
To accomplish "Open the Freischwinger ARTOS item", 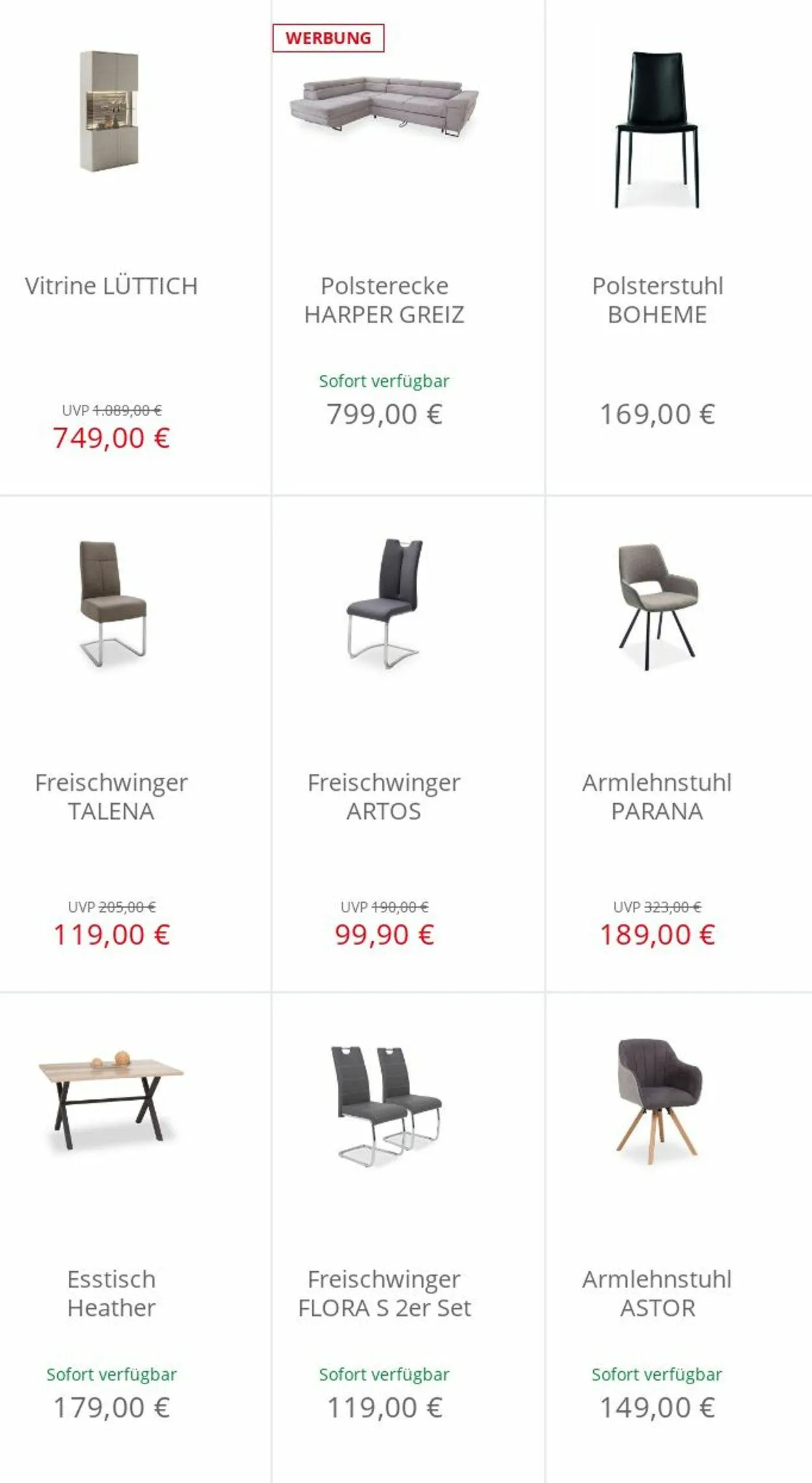I will click(x=408, y=744).
